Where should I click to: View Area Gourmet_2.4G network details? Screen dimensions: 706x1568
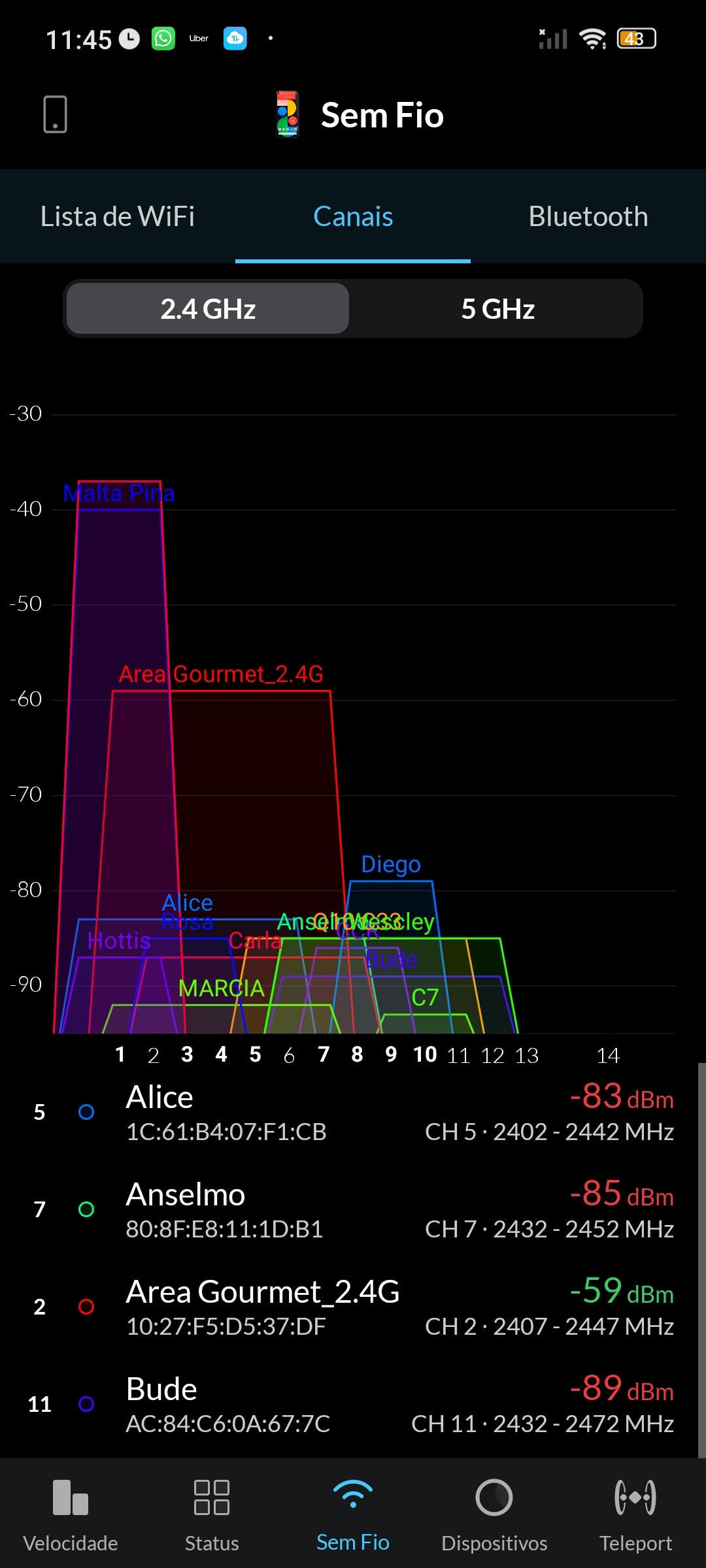[x=353, y=1307]
